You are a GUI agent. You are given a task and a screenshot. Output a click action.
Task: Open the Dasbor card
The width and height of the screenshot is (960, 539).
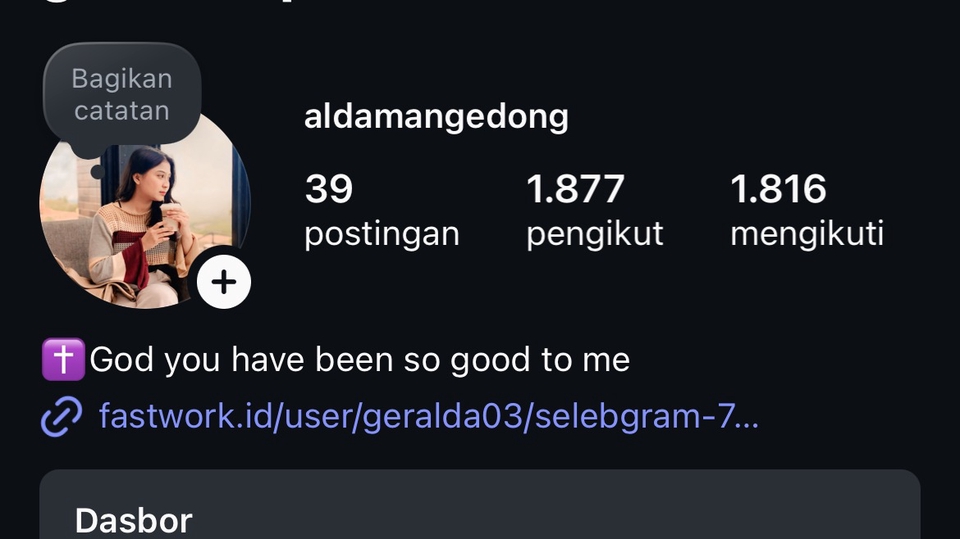(480, 508)
